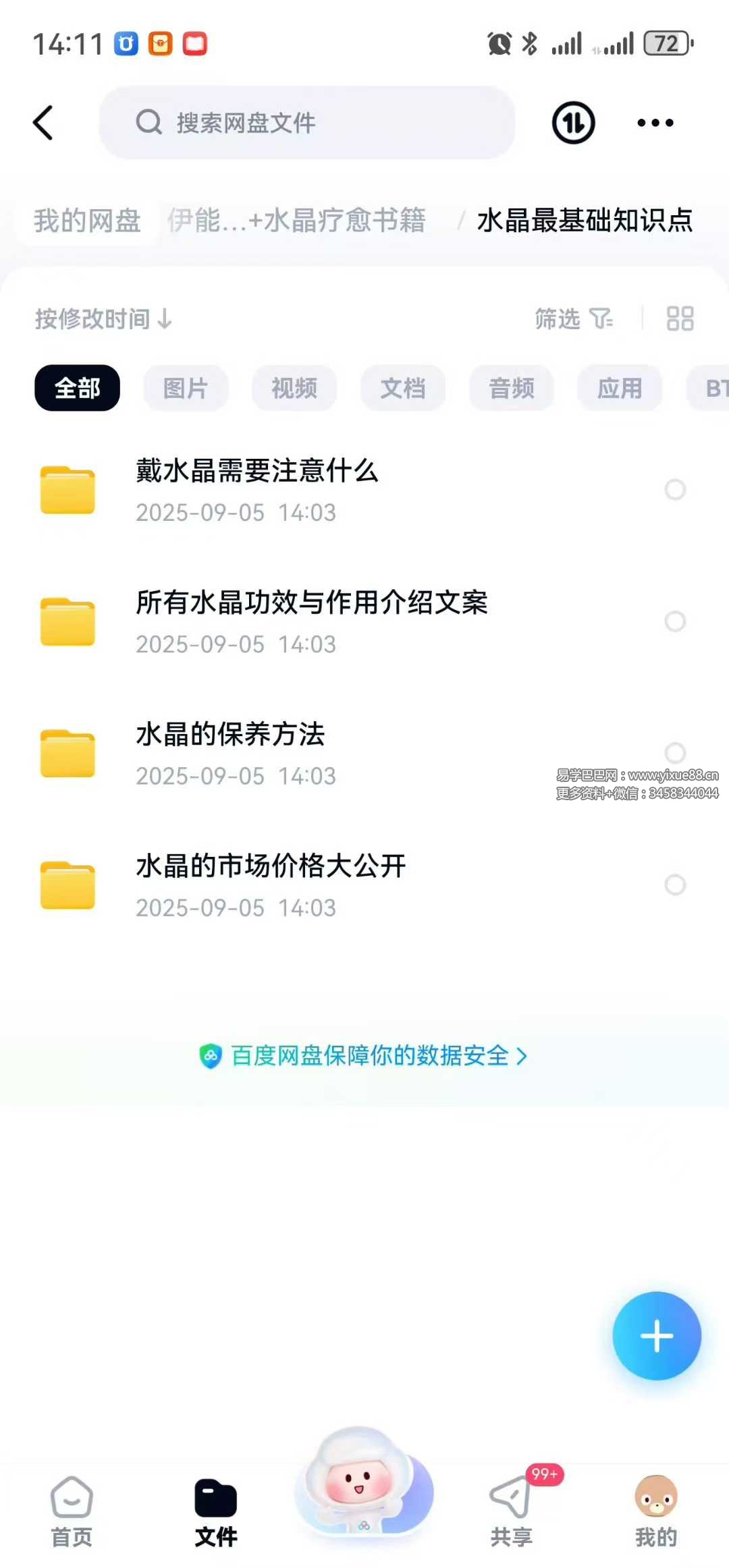Open the 筛选 filter options

tap(572, 318)
